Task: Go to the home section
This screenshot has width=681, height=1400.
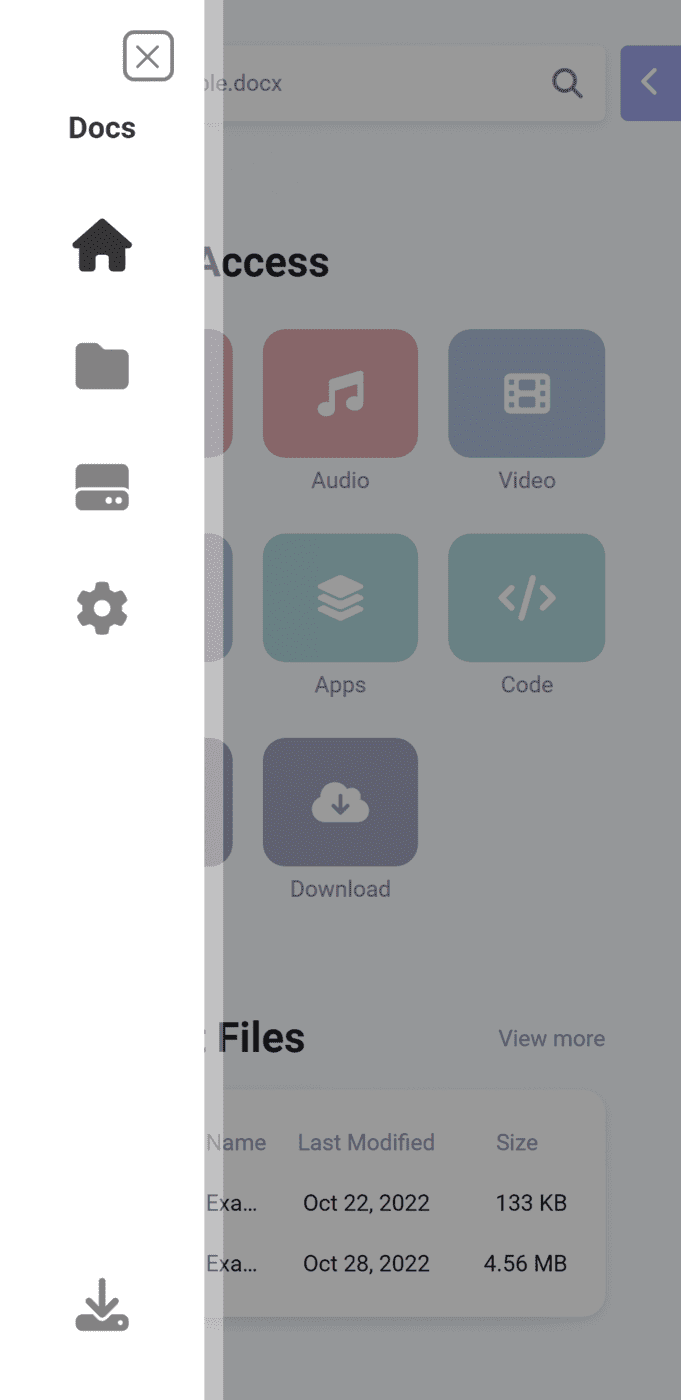Action: click(x=102, y=245)
